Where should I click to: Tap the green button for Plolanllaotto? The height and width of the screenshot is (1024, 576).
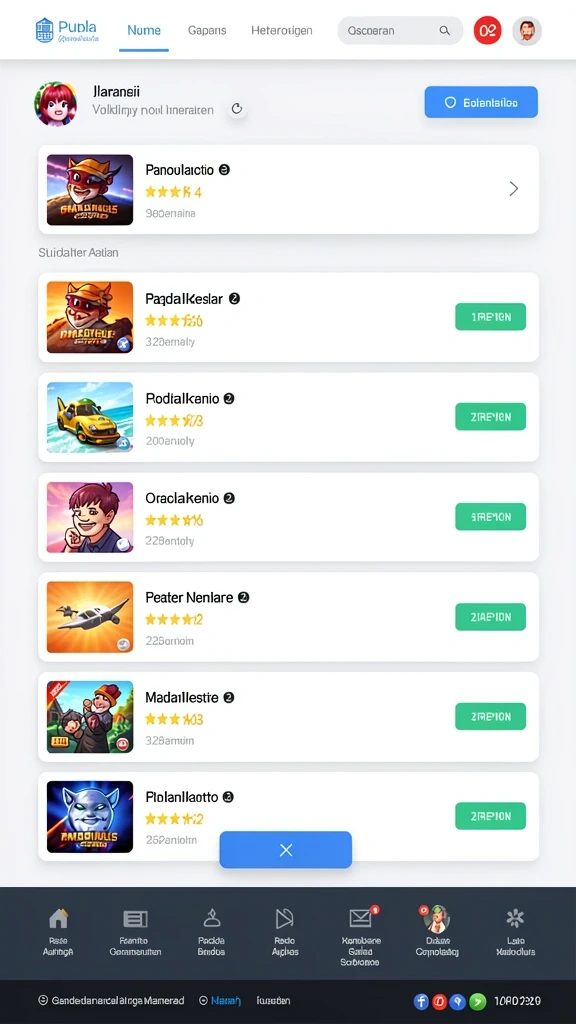[490, 816]
